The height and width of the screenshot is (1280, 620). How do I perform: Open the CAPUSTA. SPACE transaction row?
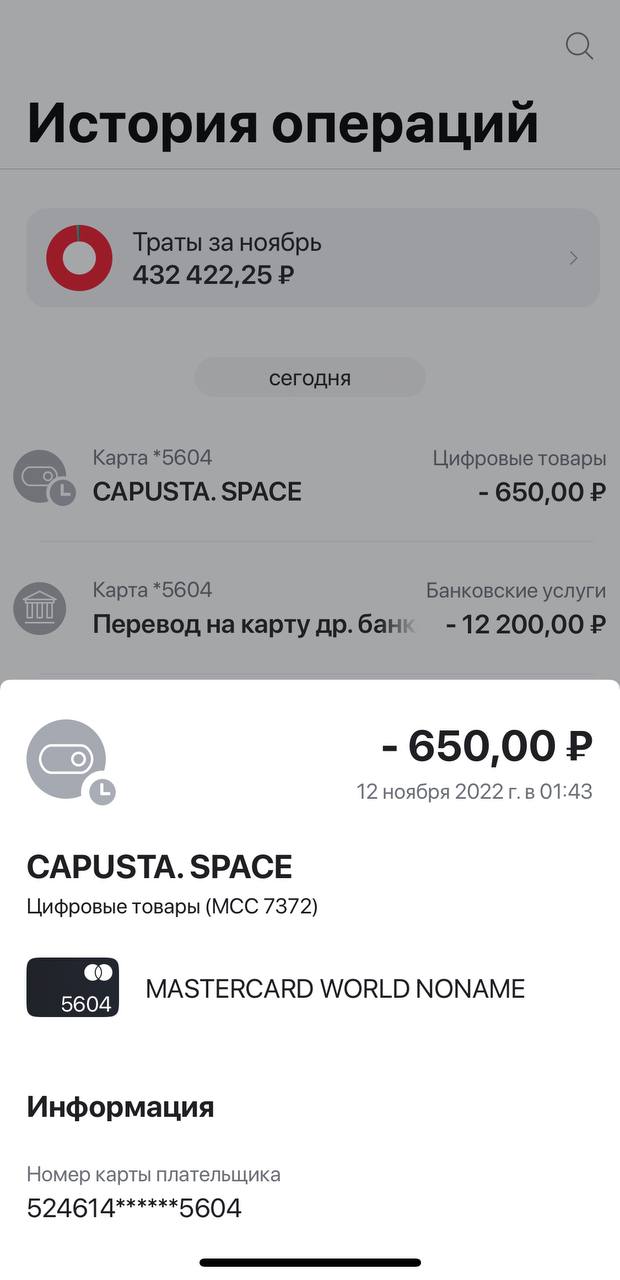[x=310, y=476]
